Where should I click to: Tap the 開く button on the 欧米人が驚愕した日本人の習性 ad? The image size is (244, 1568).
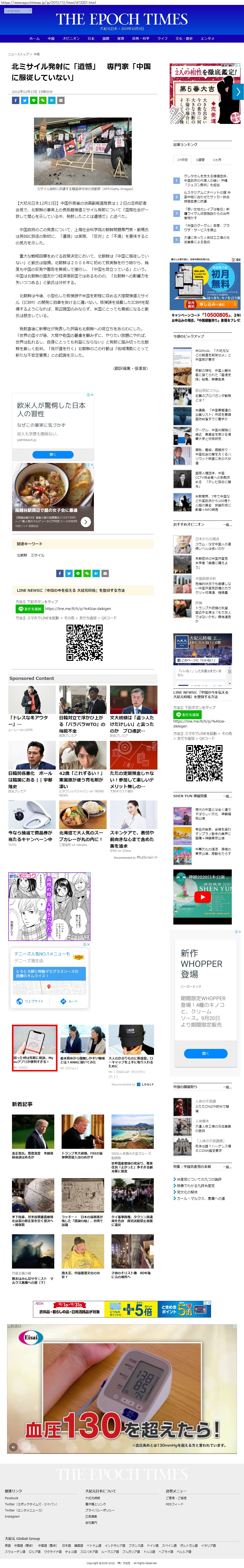tap(53, 454)
